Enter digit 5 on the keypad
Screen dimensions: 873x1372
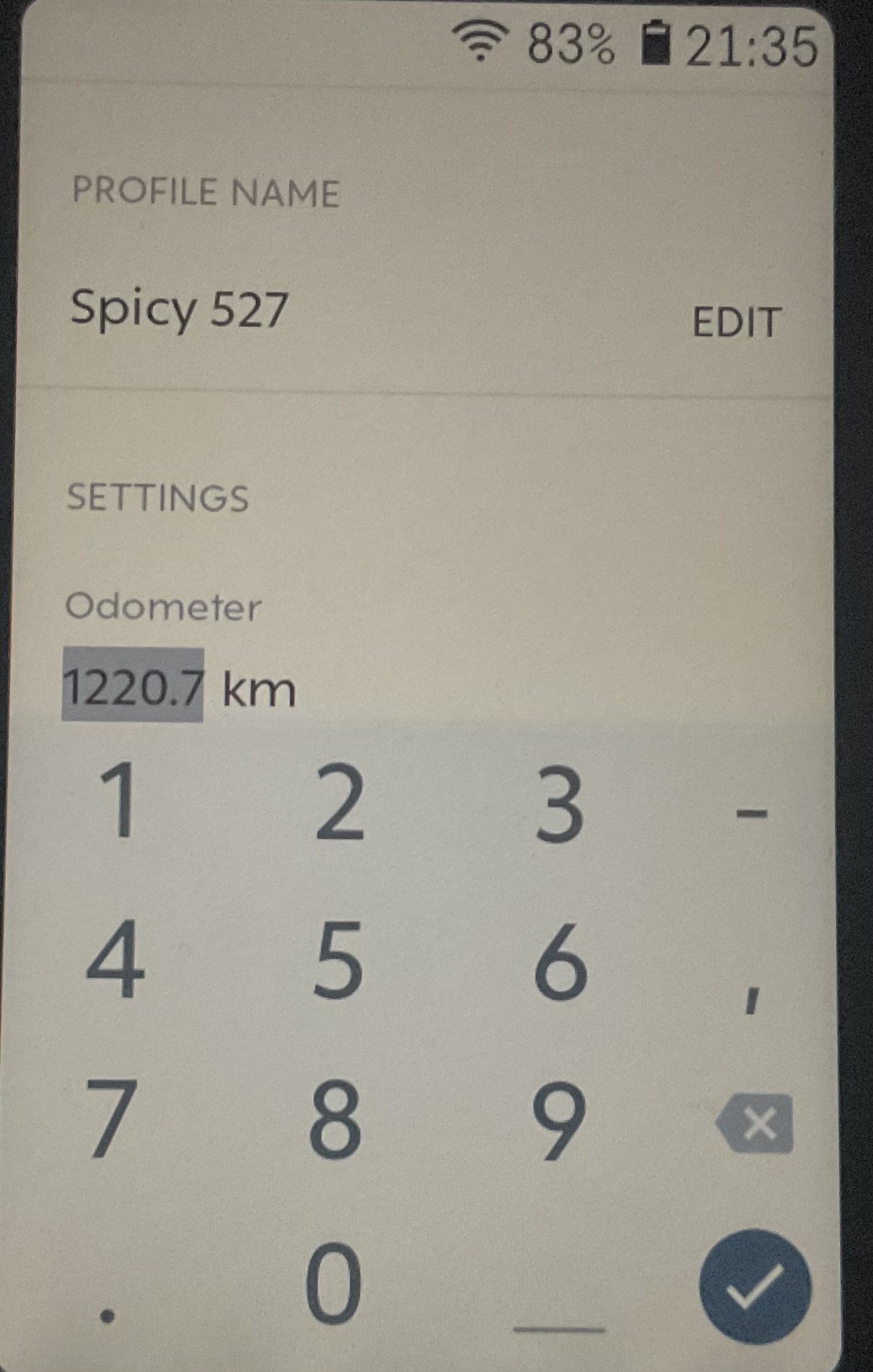coord(338,960)
